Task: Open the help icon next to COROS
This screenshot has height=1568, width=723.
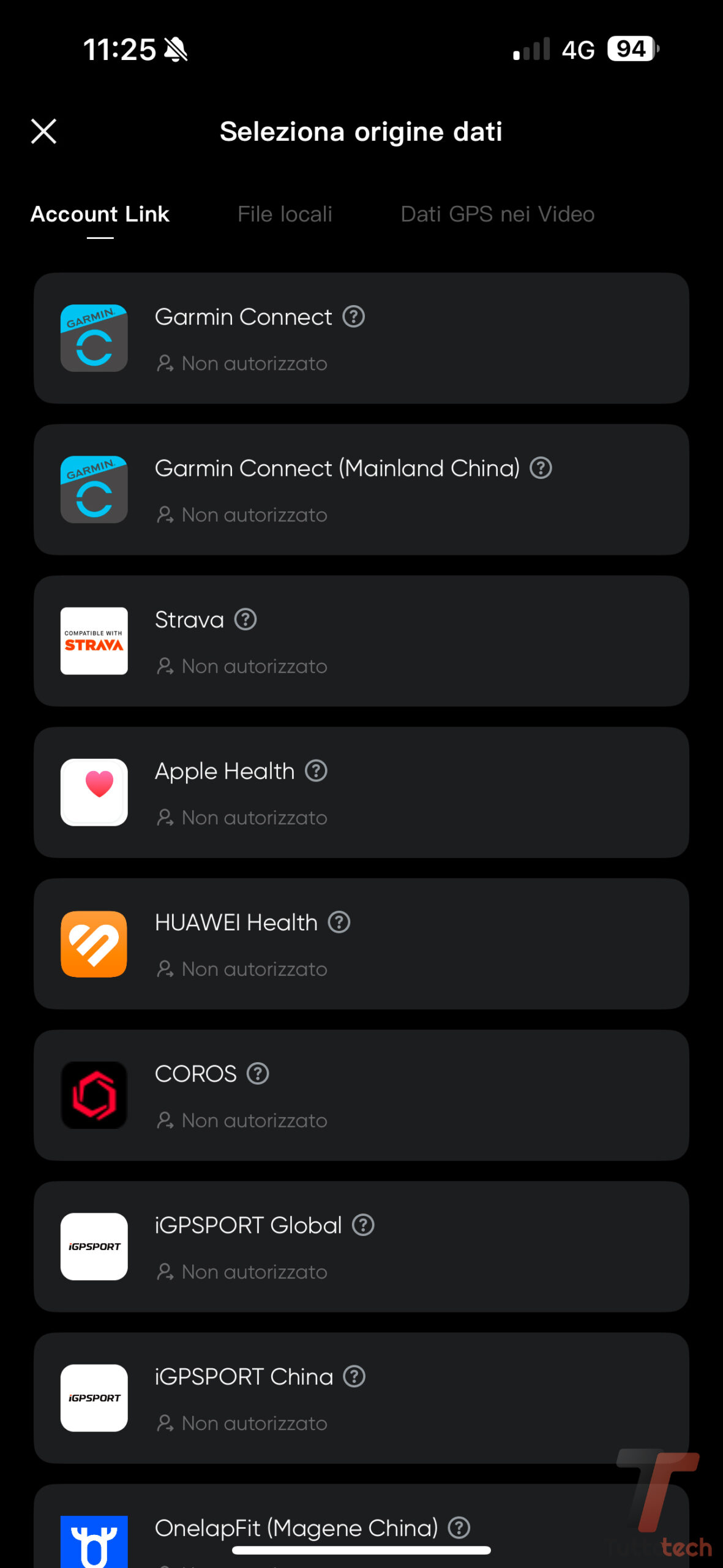Action: (x=258, y=1074)
